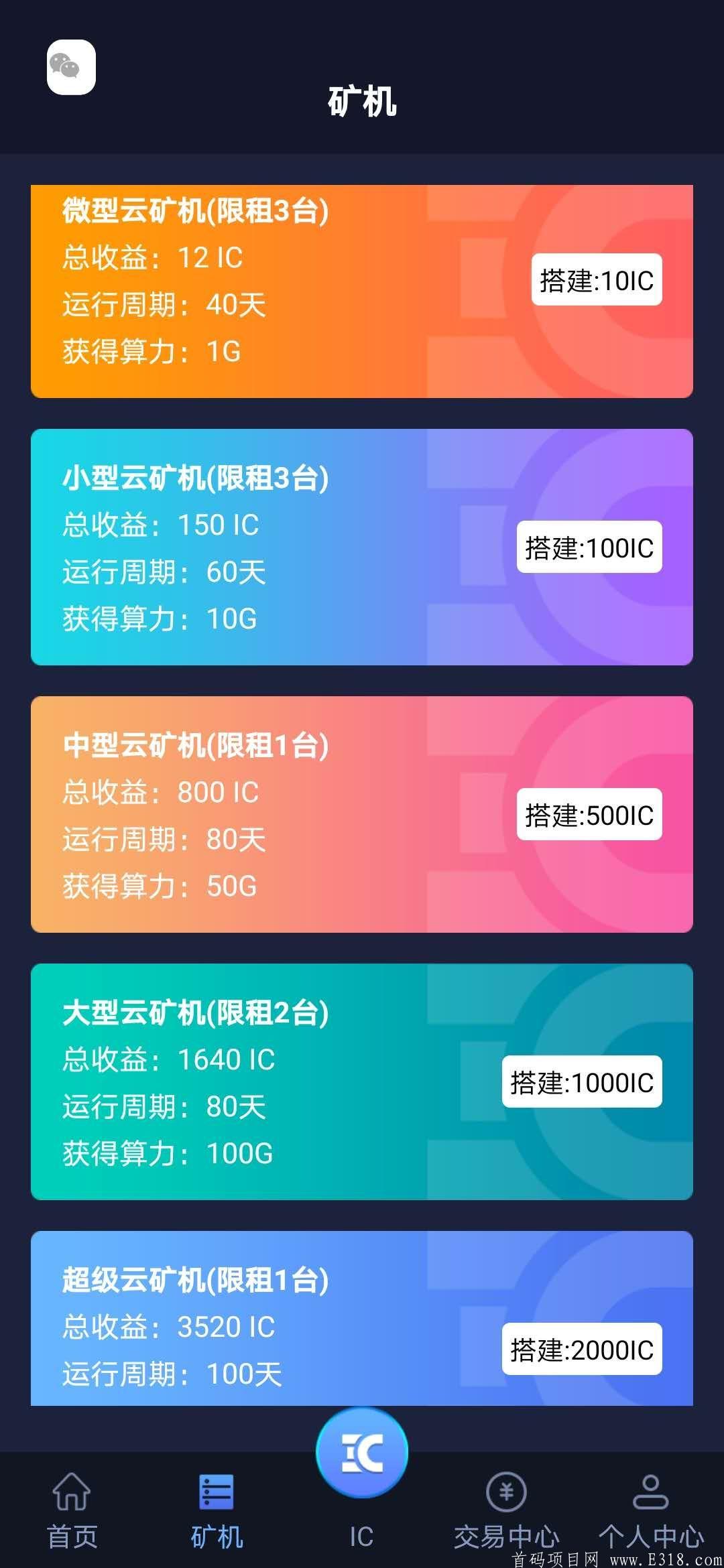The width and height of the screenshot is (724, 1568).
Task: Open the WeChat icon at top left
Action: tap(71, 67)
